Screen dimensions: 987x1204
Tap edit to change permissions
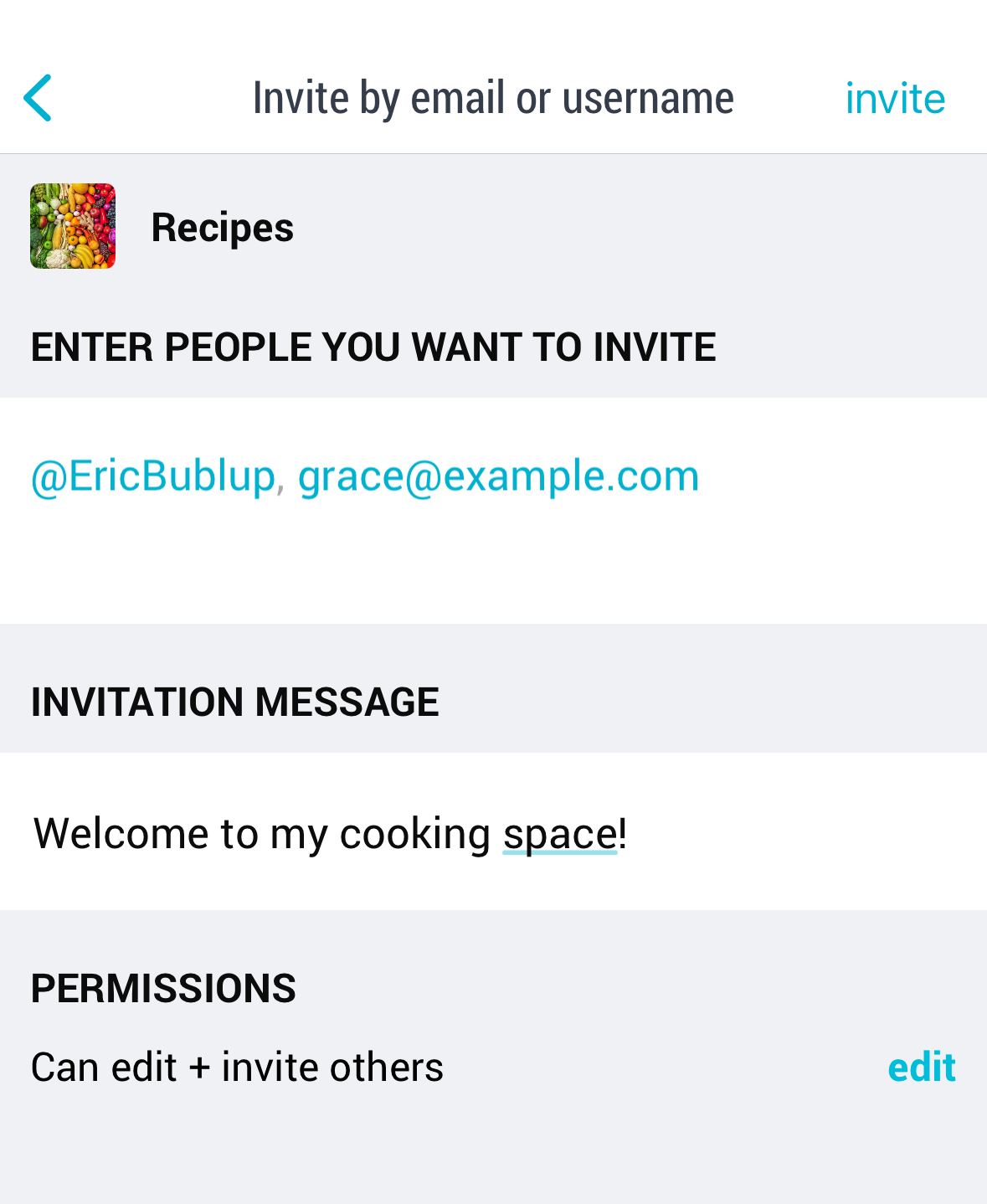point(921,1067)
